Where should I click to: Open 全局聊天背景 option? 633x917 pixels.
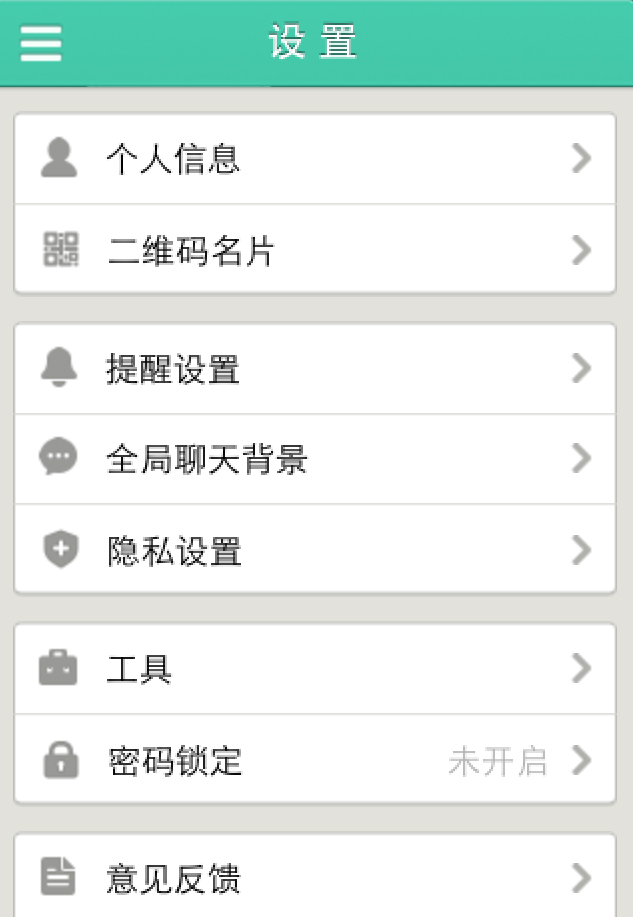pyautogui.click(x=314, y=459)
